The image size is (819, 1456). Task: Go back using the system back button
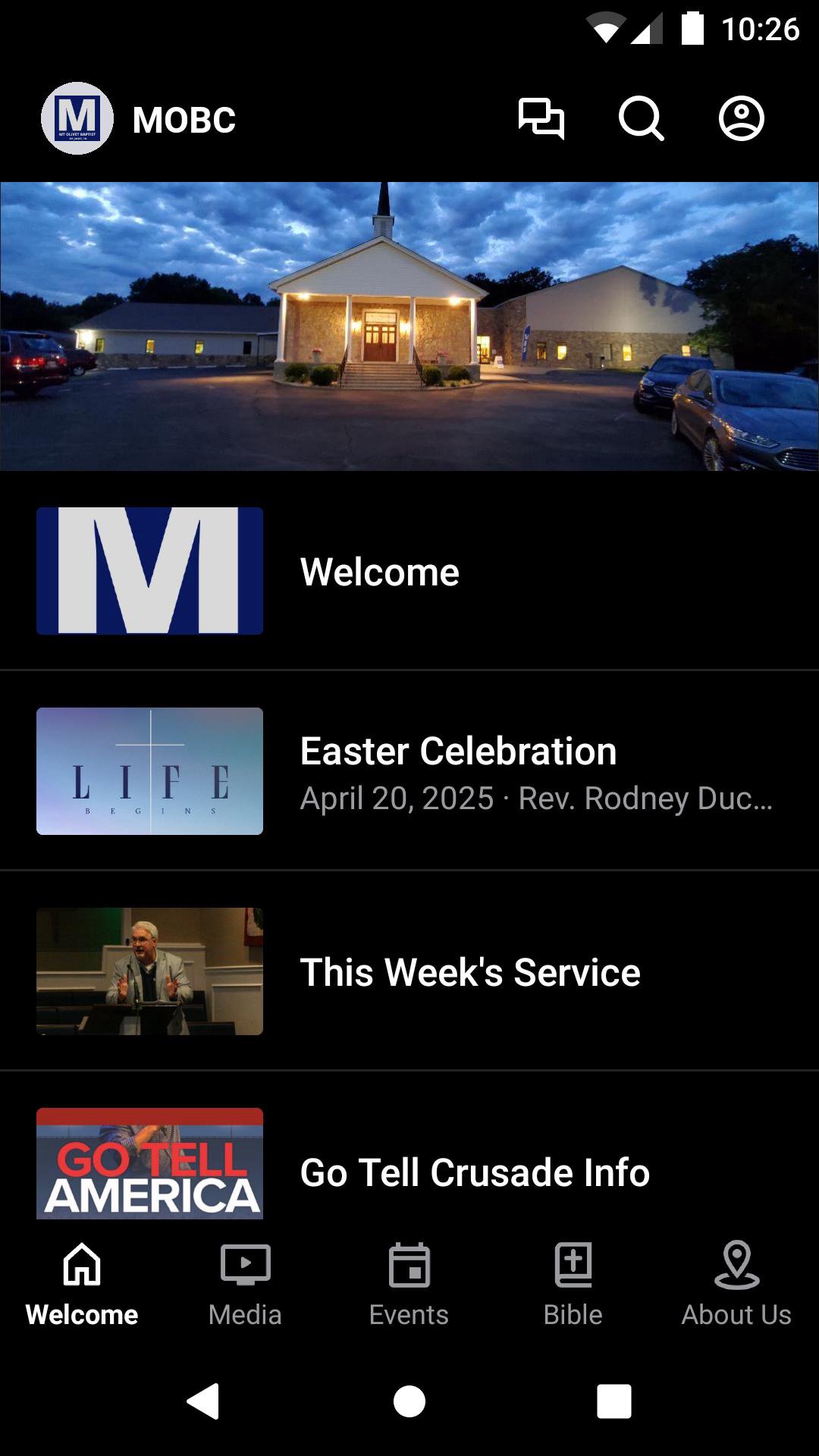(203, 1401)
